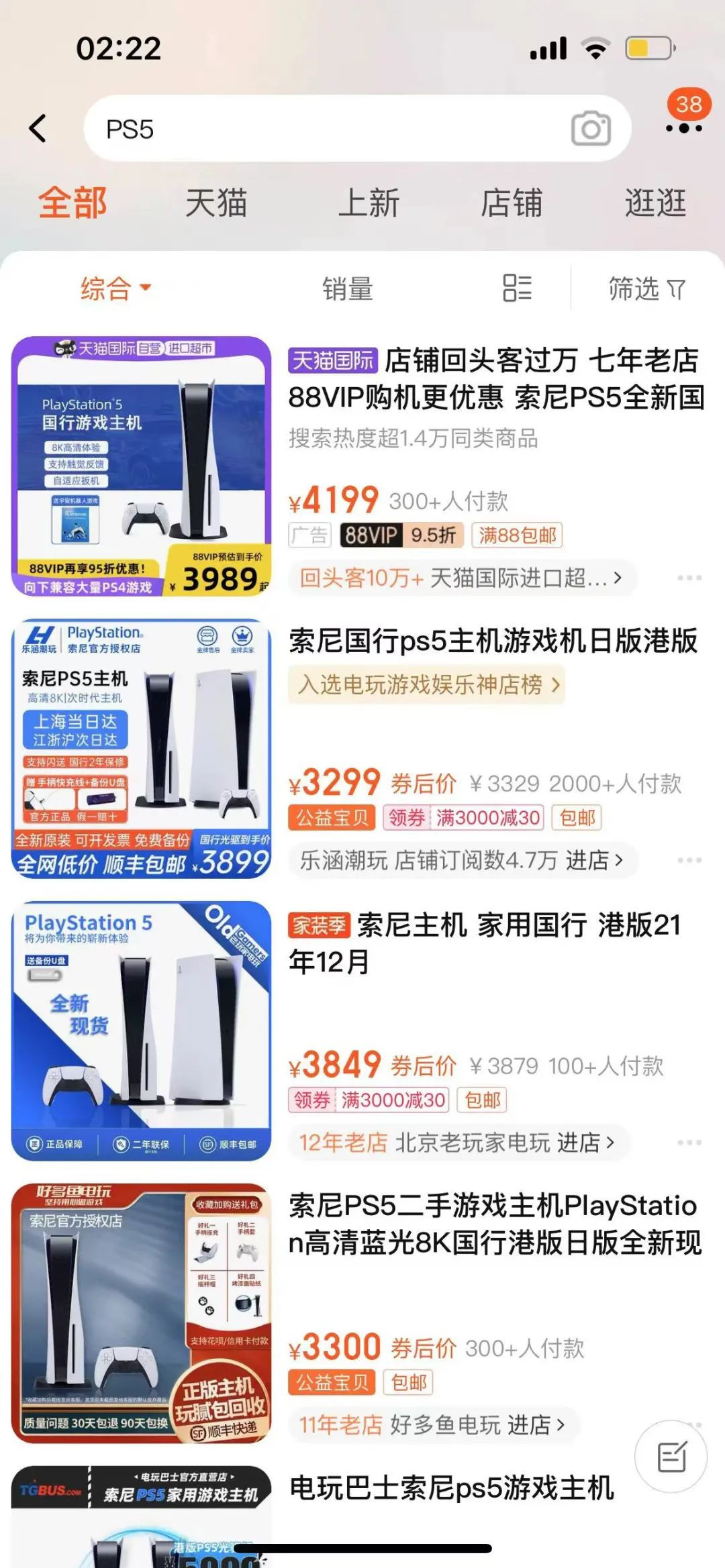This screenshot has height=1568, width=725.
Task: Switch to the 上新 tab
Action: (x=369, y=203)
